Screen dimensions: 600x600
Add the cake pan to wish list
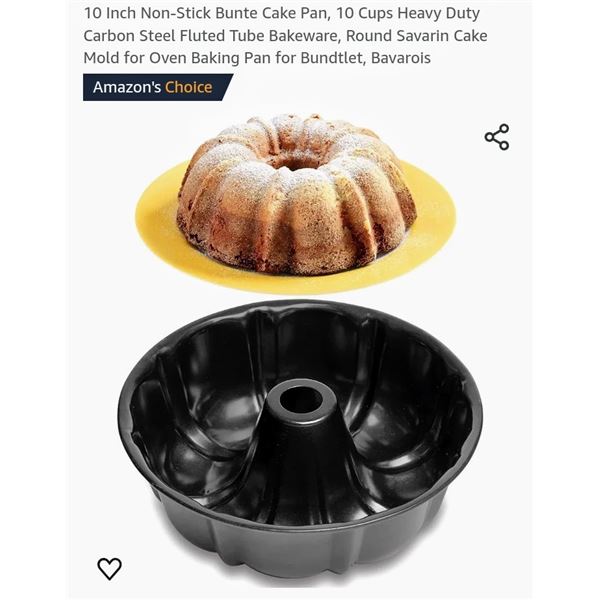pos(109,568)
